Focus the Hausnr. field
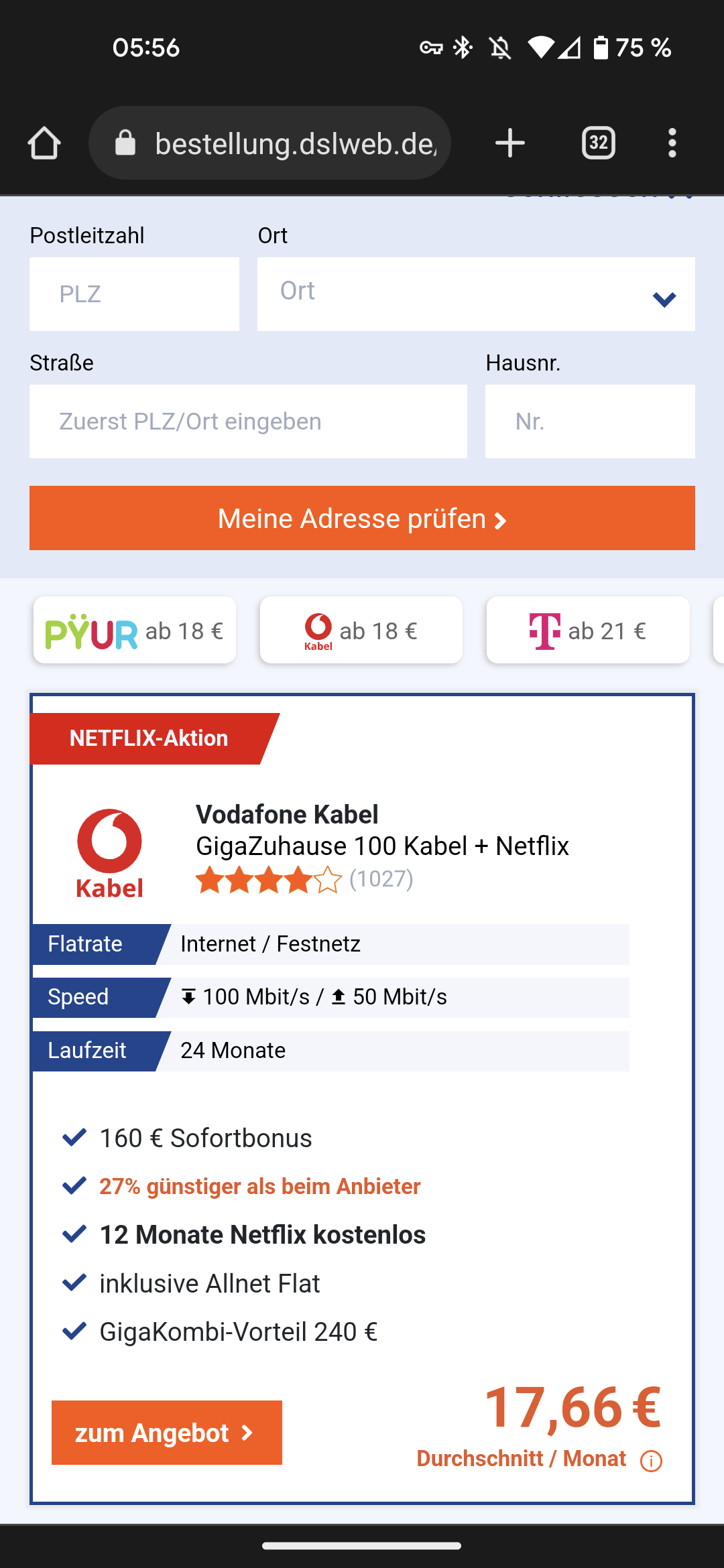724x1568 pixels. pos(590,421)
